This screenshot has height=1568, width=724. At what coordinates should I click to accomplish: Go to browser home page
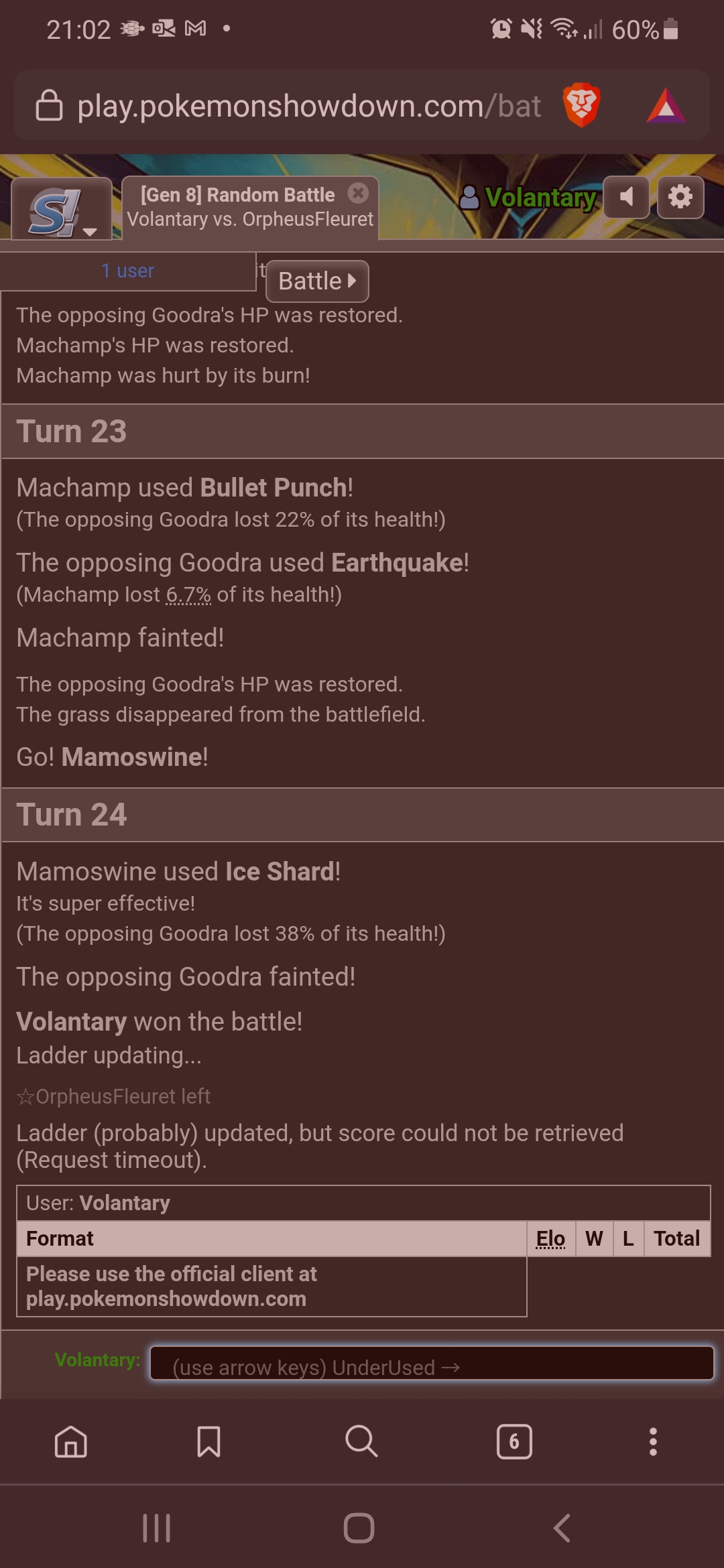(x=71, y=1441)
